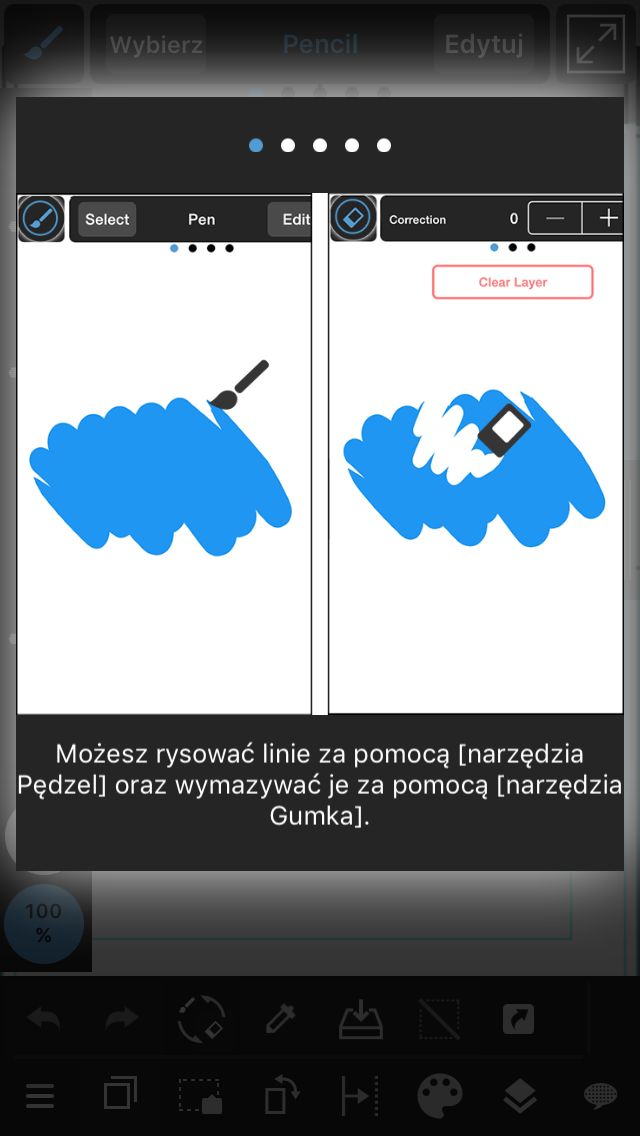Viewport: 640px width, 1136px height.
Task: Open the color palette
Action: tap(440, 1095)
